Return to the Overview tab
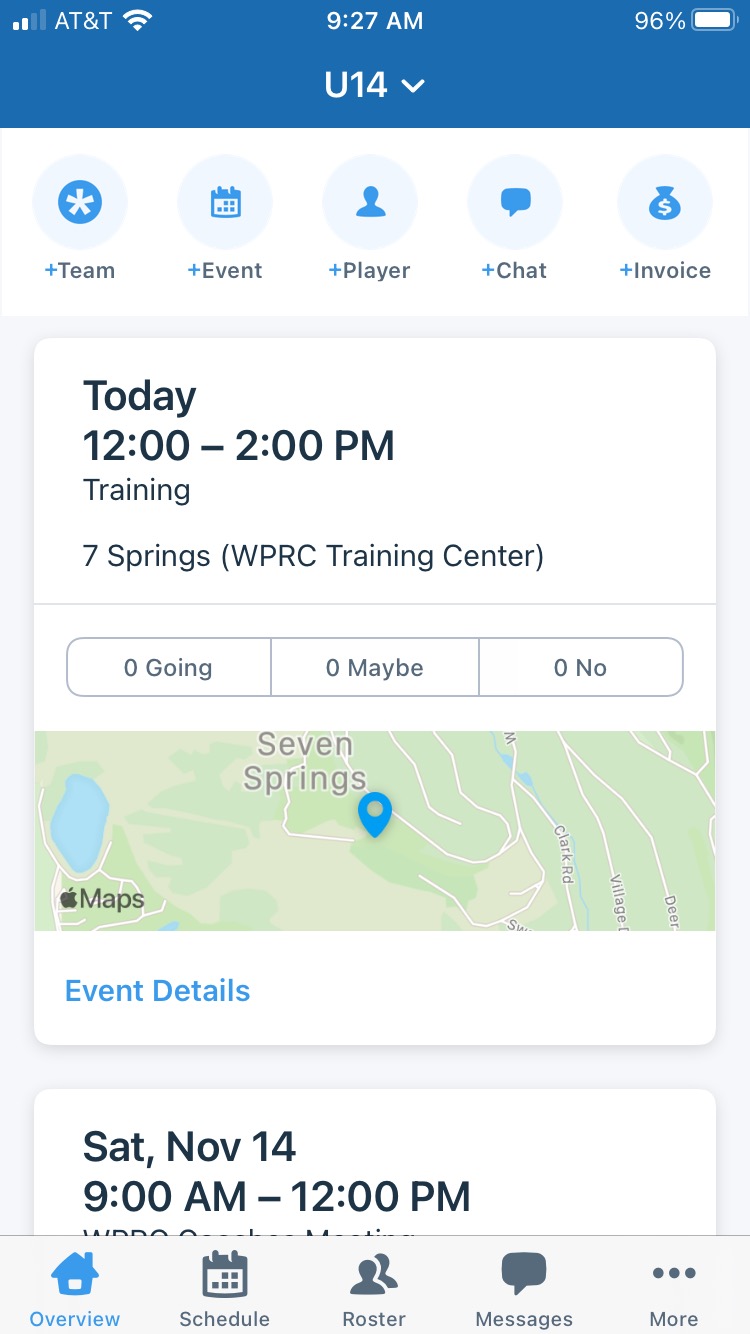This screenshot has height=1334, width=750. pos(75,1290)
